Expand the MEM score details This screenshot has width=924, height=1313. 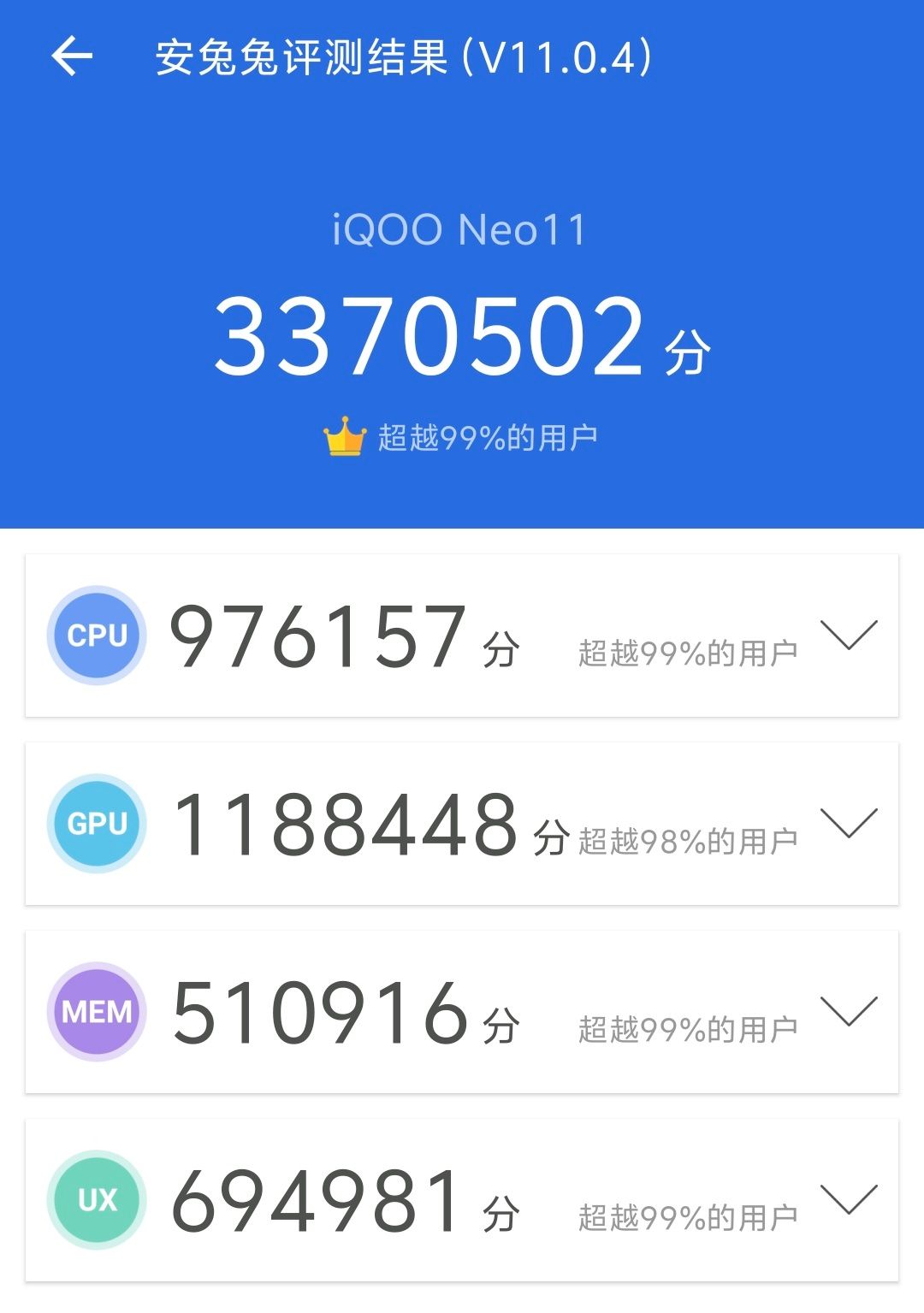coord(849,1011)
